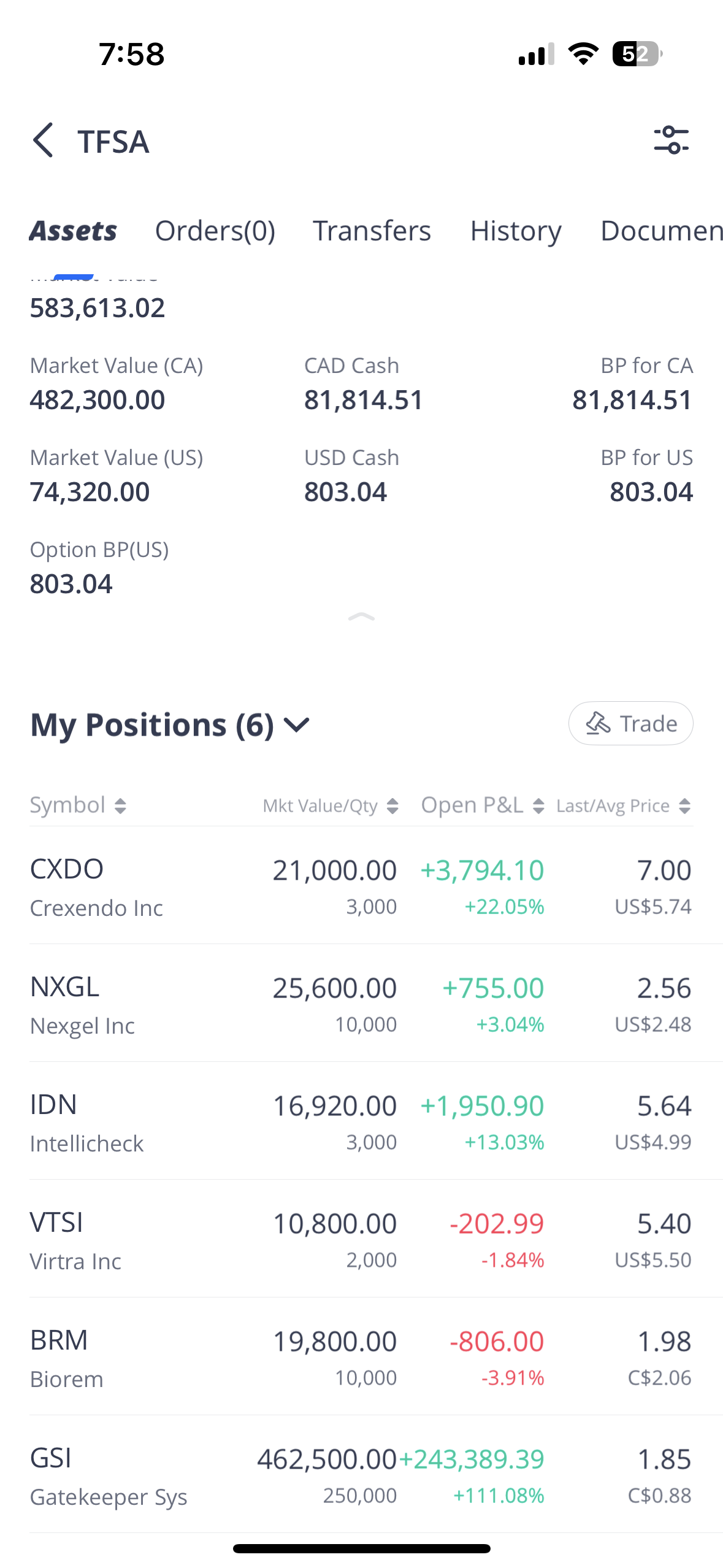
Task: View the VTSI Virtra Inc position
Action: tap(361, 1239)
